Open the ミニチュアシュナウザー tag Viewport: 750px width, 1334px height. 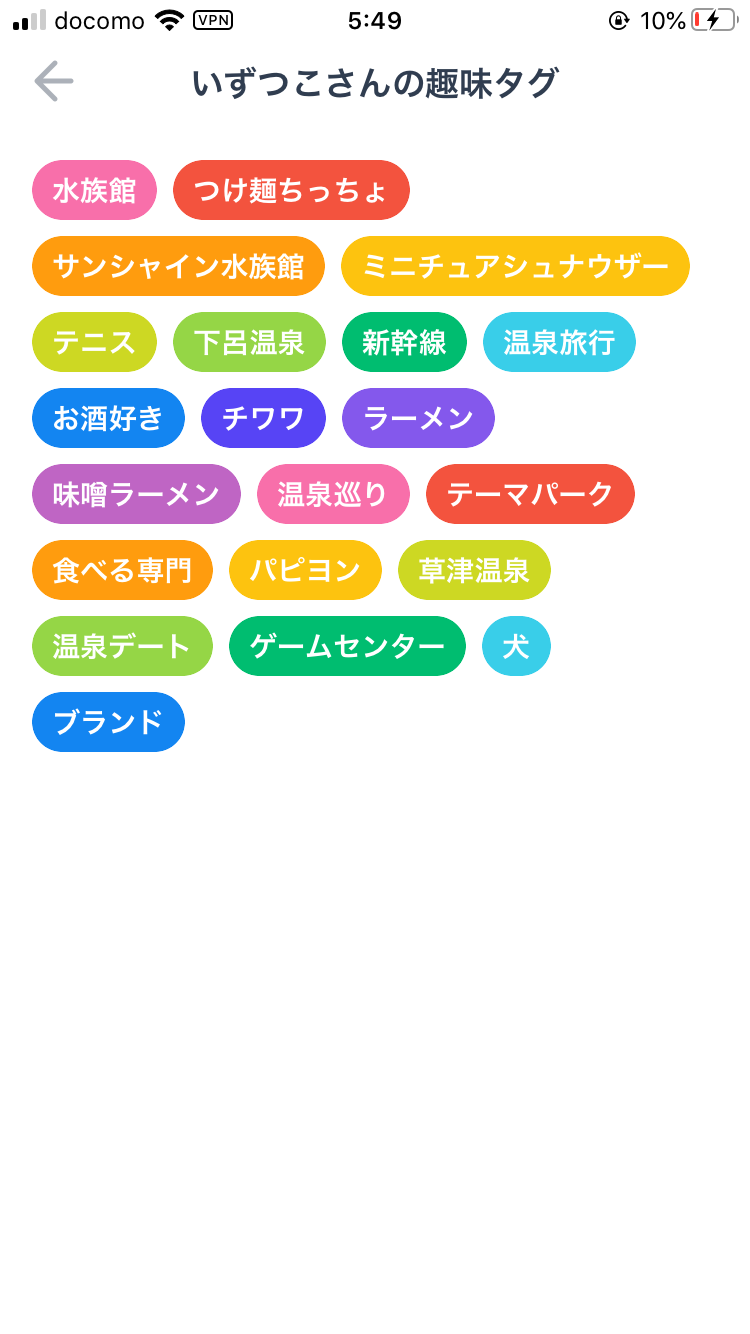[515, 266]
